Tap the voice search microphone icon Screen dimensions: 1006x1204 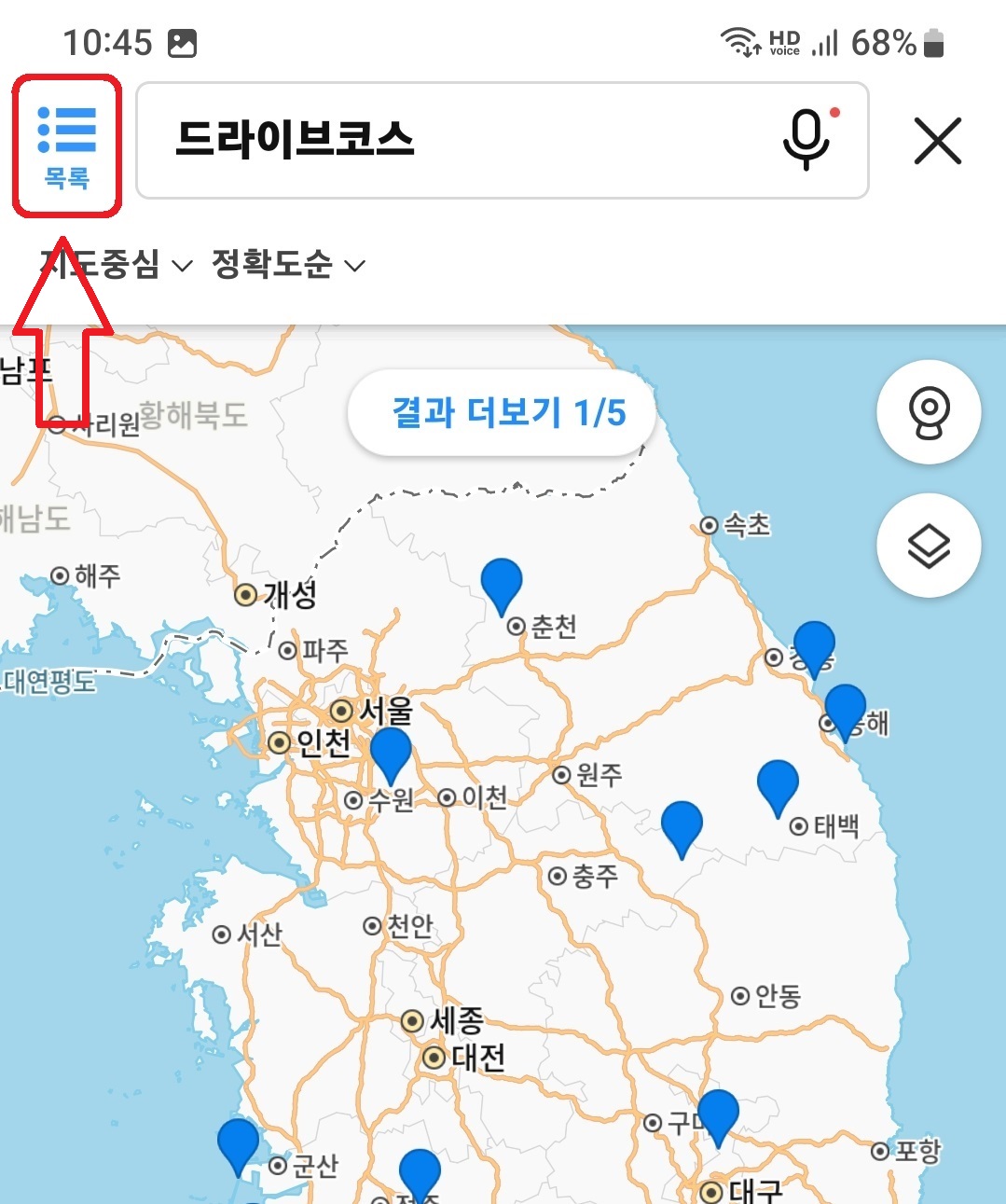point(807,142)
